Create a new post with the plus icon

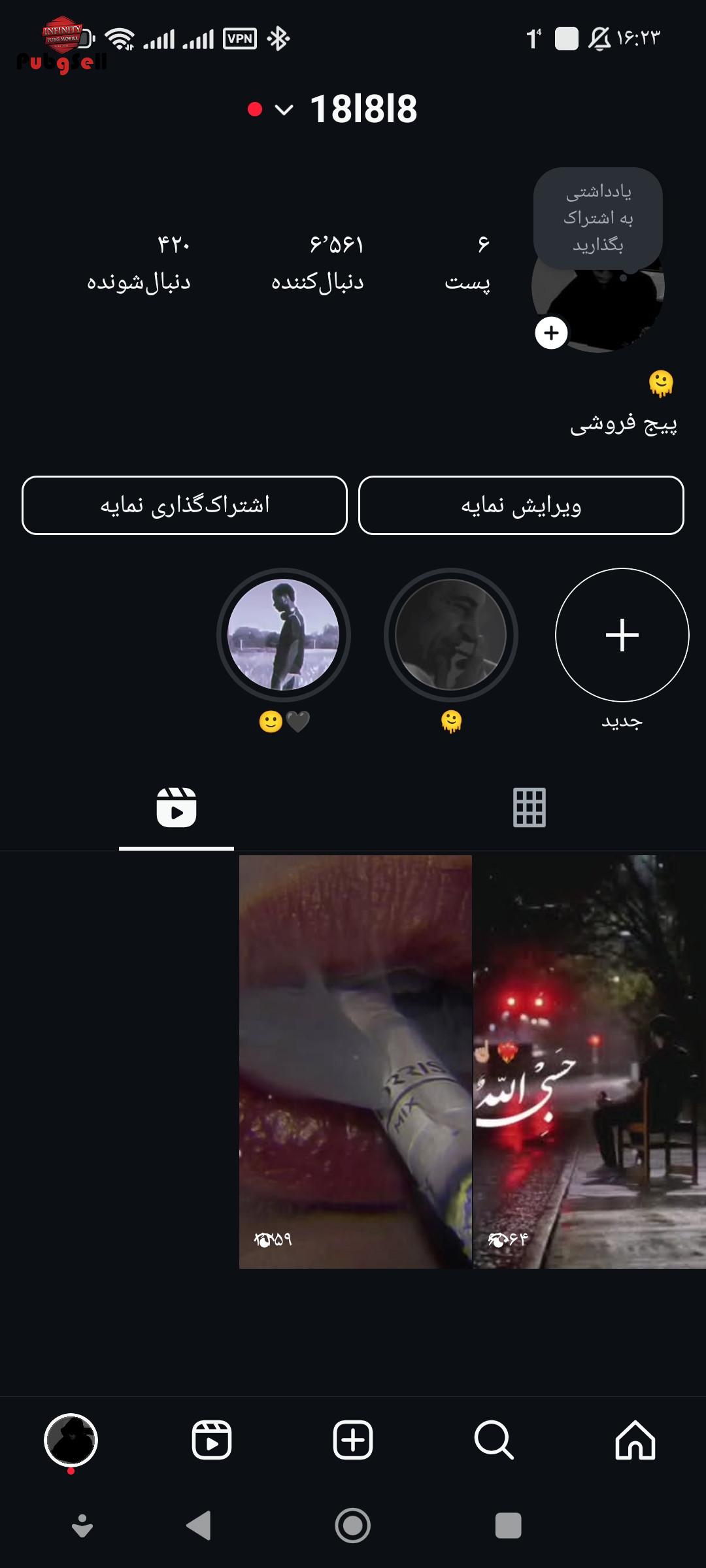(x=353, y=1440)
